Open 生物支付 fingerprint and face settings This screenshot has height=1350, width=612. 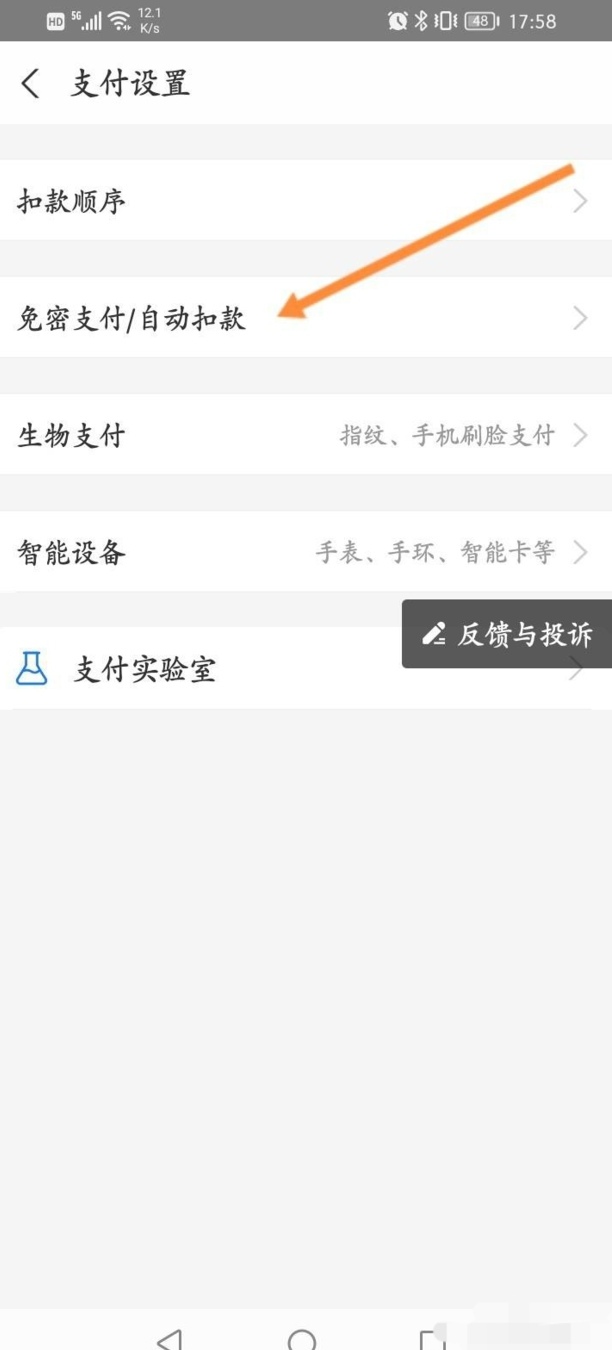(300, 436)
